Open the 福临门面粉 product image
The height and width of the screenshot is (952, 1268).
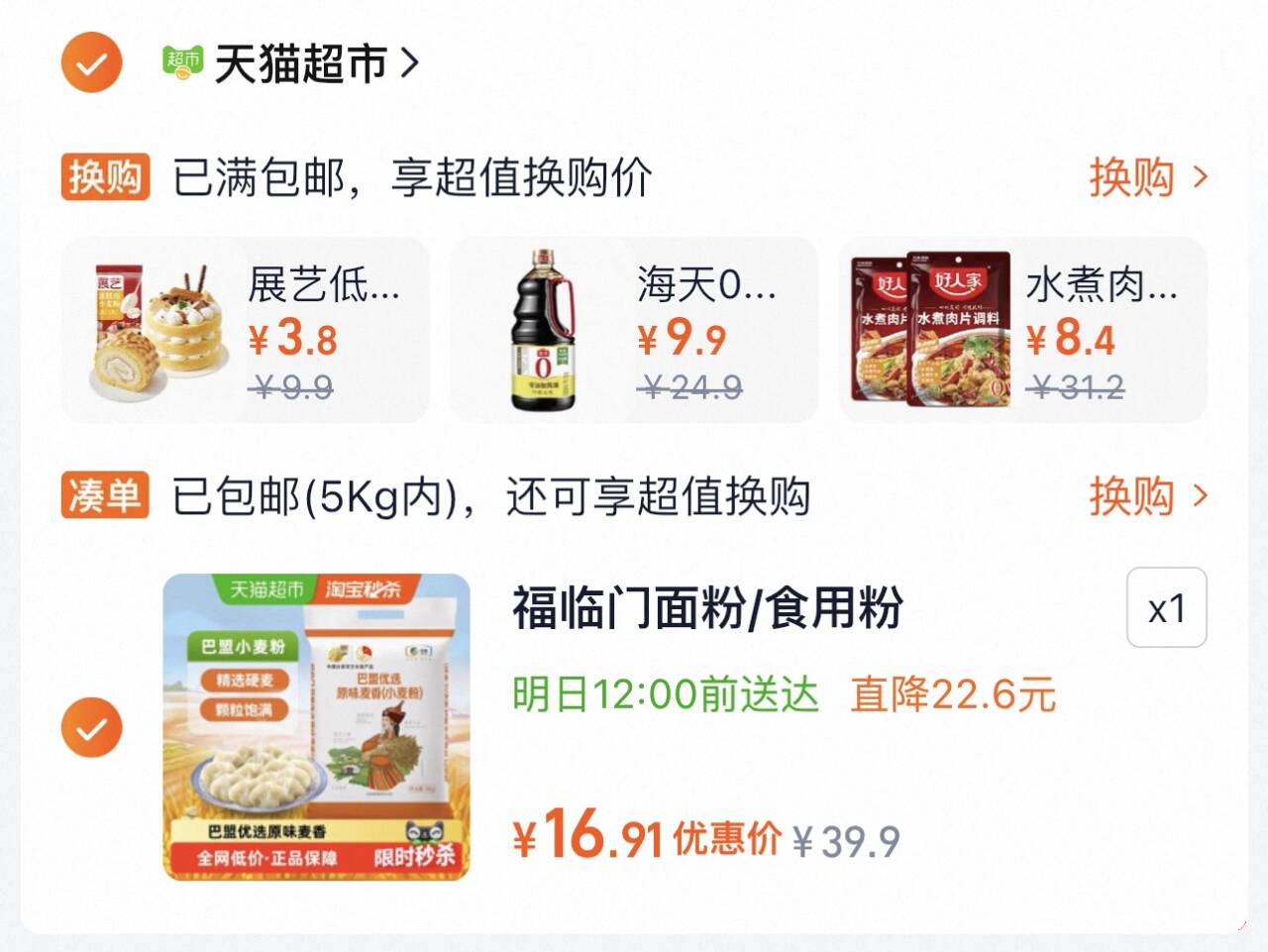316,727
